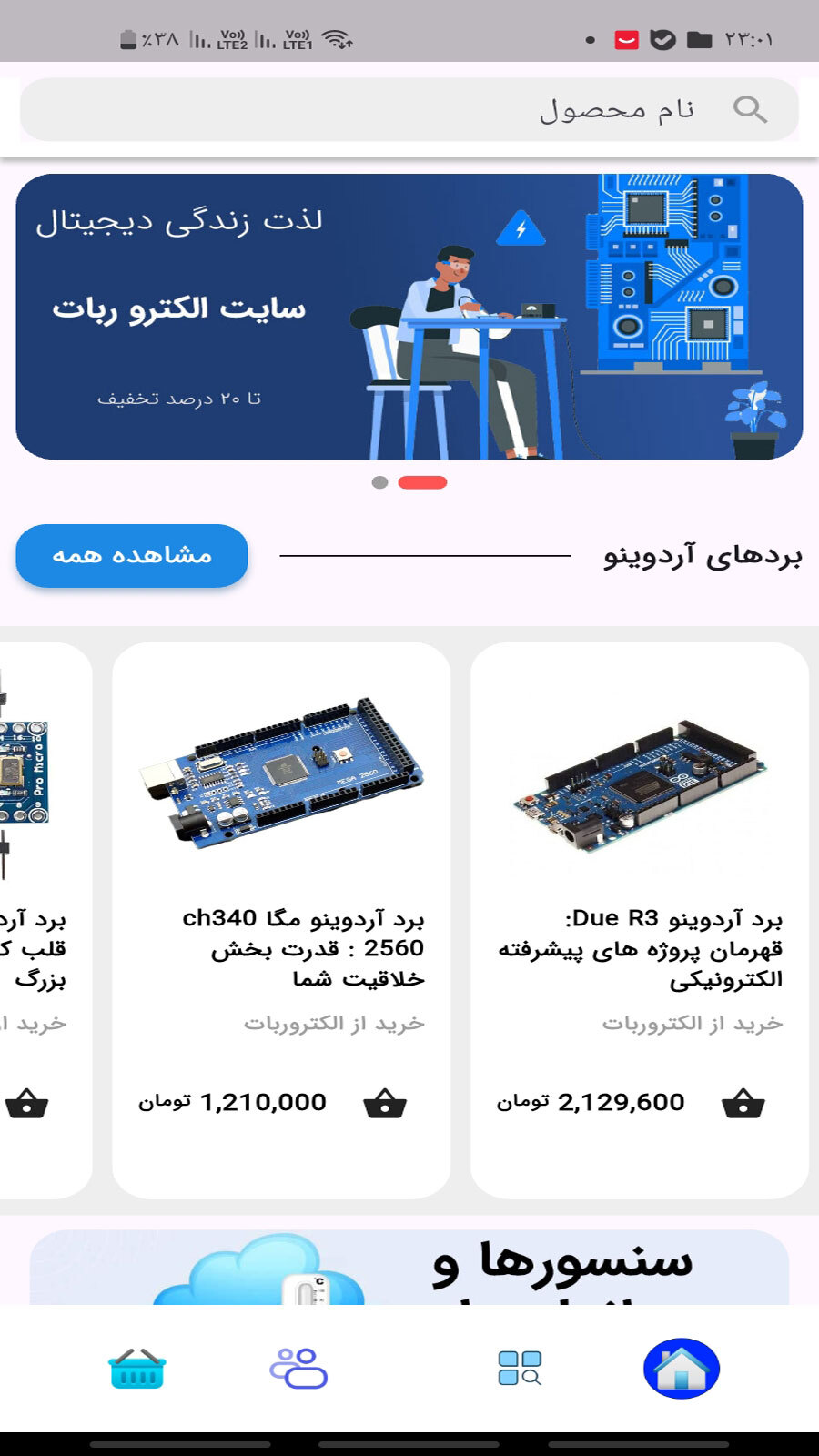Select the gray banner page indicator dot
The width and height of the screenshot is (819, 1456).
pyautogui.click(x=380, y=482)
